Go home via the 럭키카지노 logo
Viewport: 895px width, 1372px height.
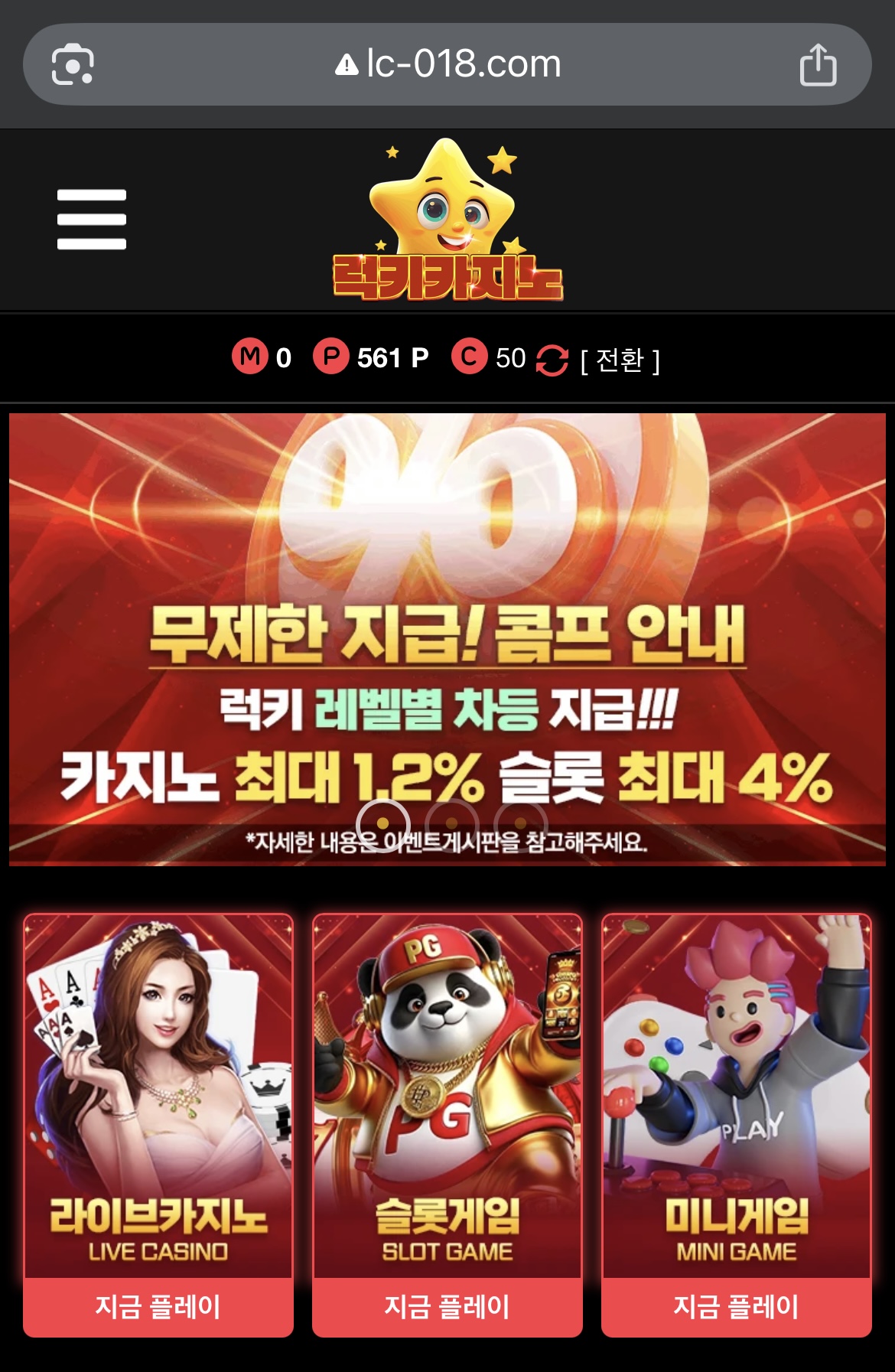(447, 222)
